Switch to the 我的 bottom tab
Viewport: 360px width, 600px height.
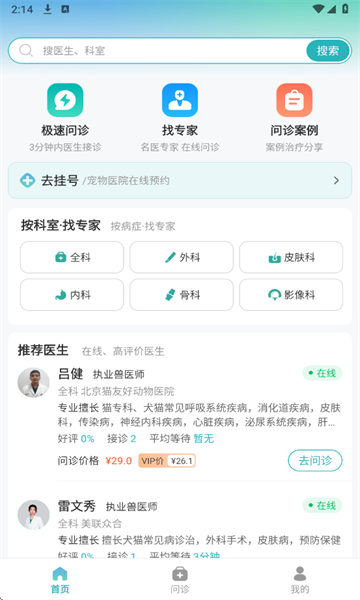click(x=300, y=580)
